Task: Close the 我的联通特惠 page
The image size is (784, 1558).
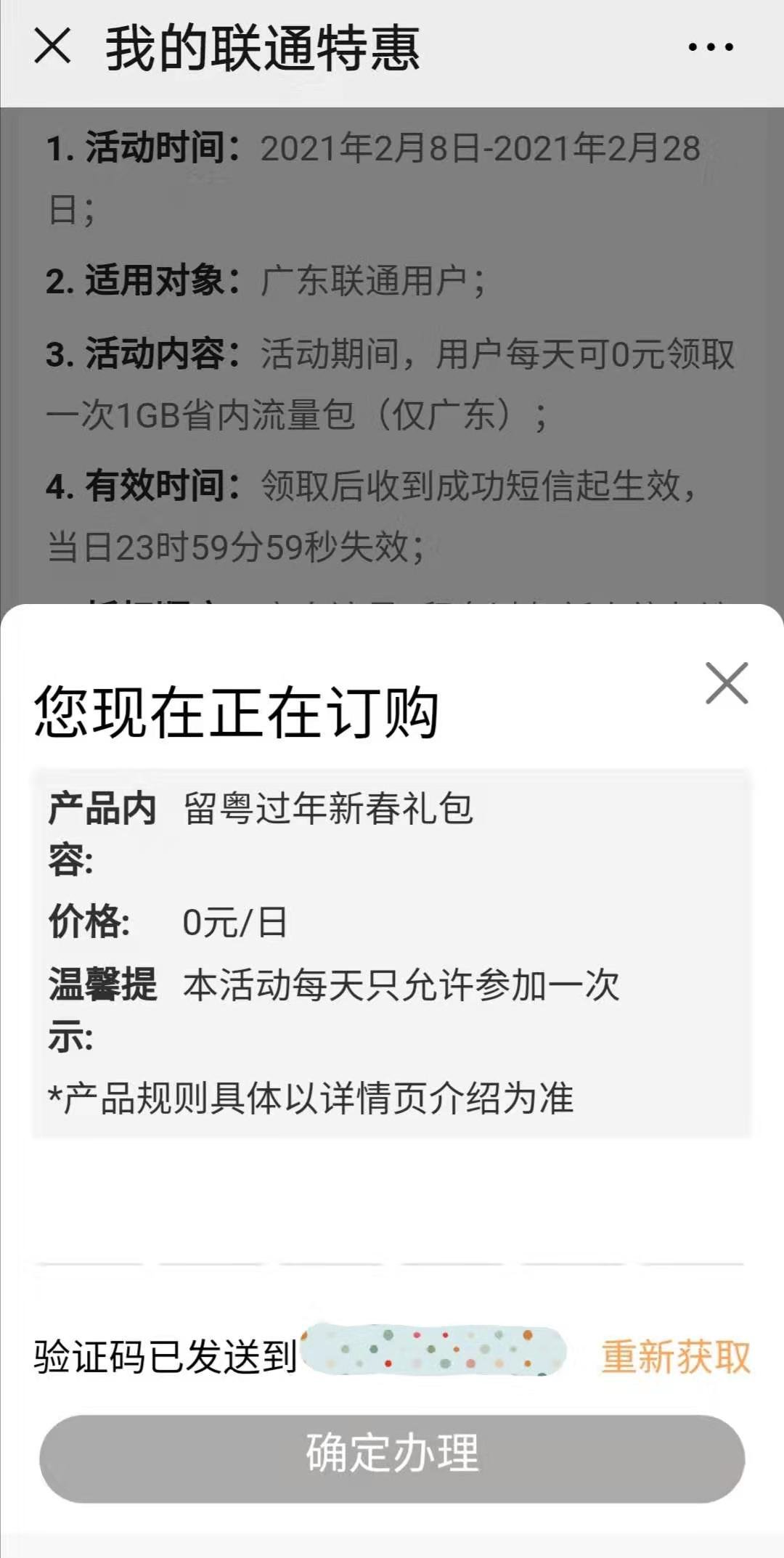Action: pos(52,47)
